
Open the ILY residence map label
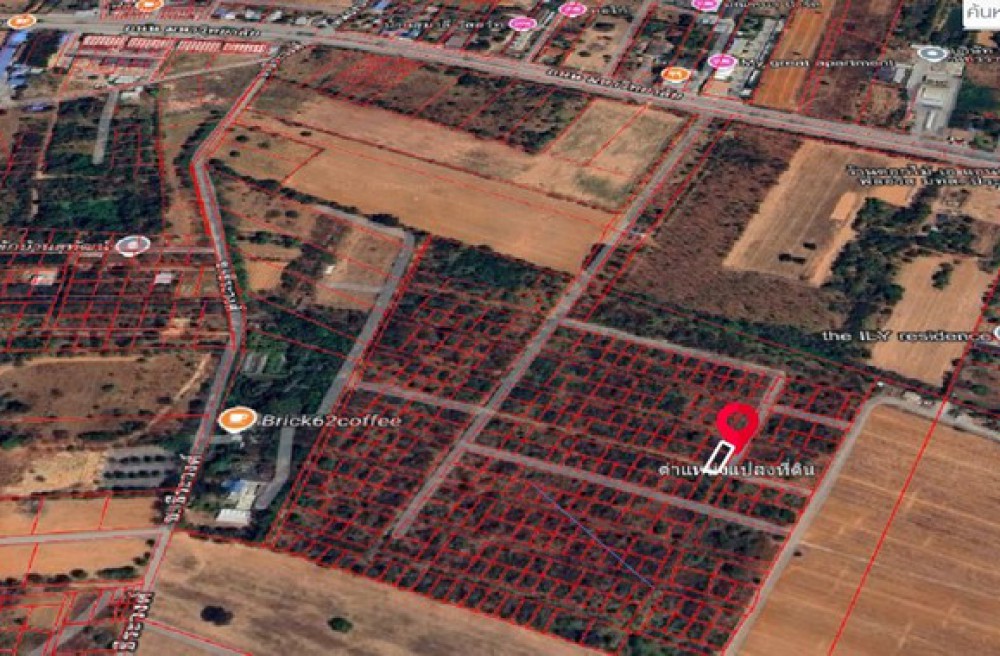[x=905, y=336]
